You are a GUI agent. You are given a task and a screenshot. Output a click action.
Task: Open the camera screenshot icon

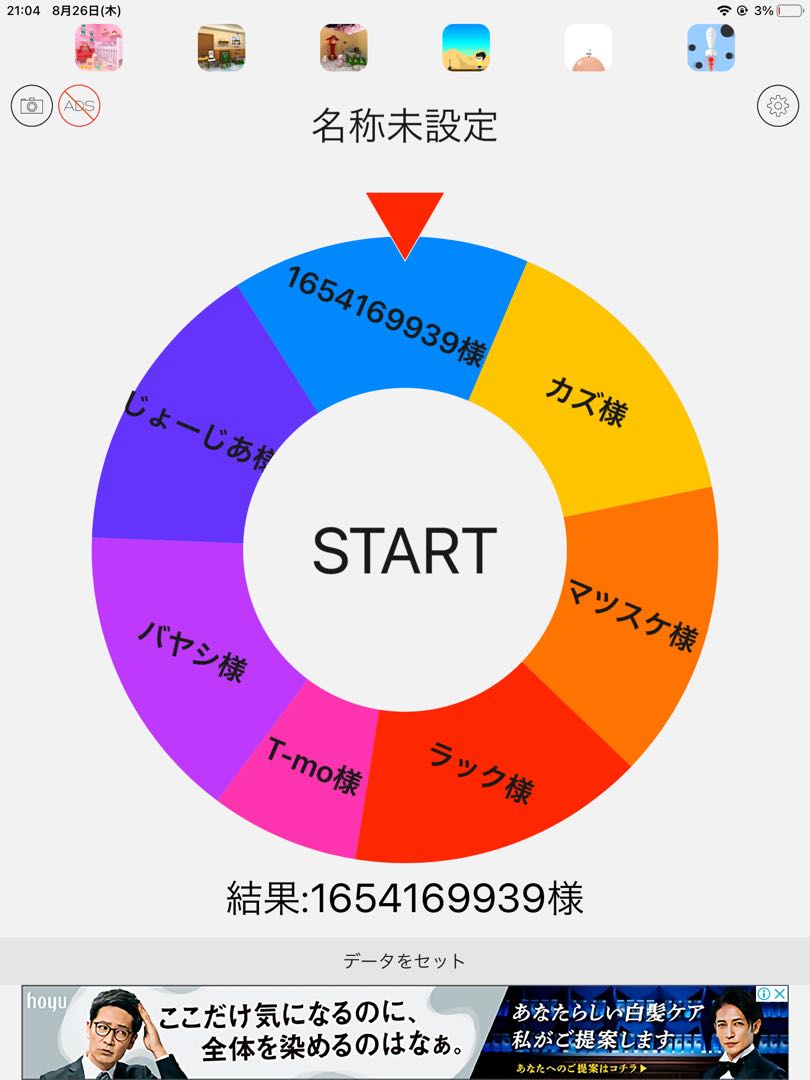point(32,105)
